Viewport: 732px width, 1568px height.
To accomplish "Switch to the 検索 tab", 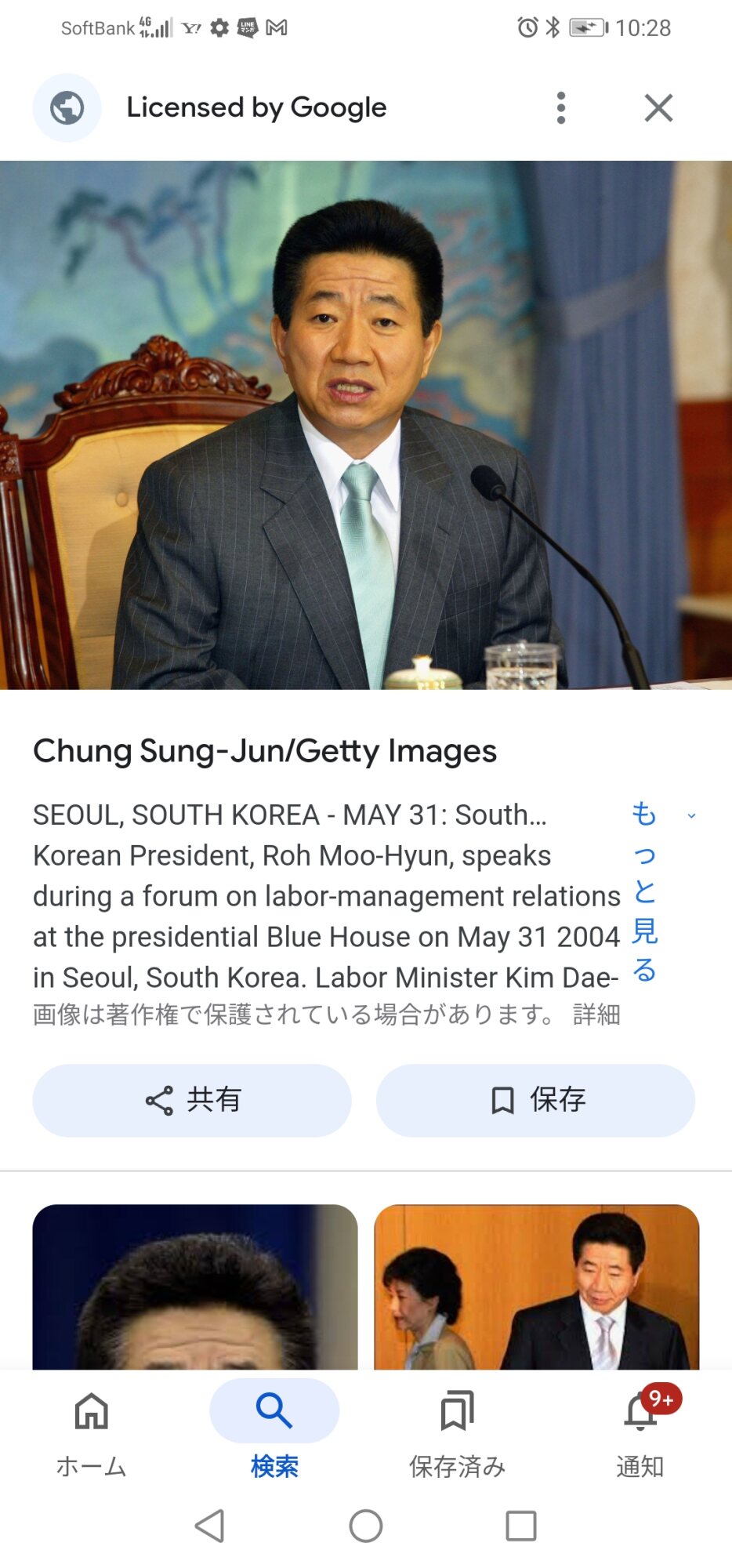I will coord(274,1431).
